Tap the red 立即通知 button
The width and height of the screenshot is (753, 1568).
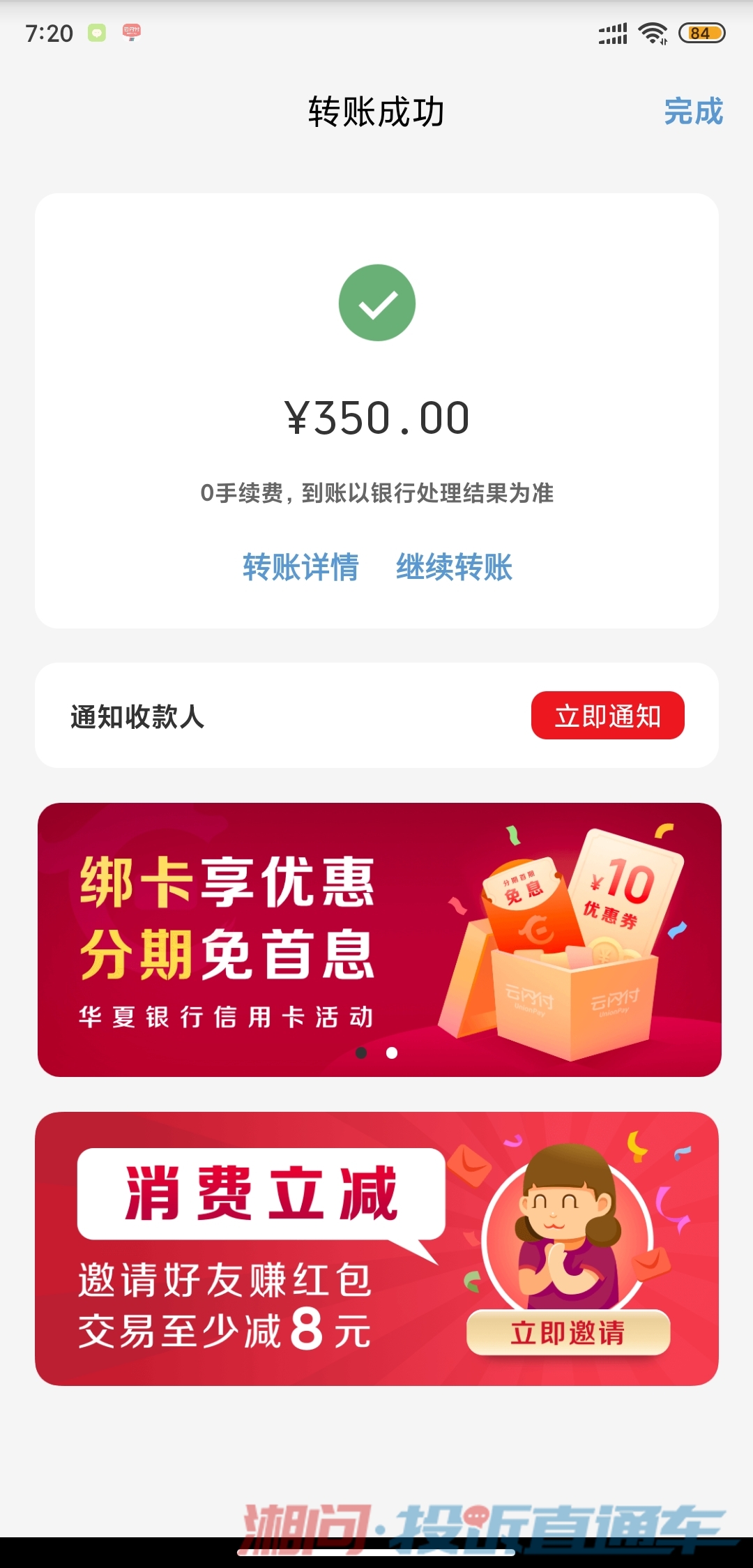(607, 716)
